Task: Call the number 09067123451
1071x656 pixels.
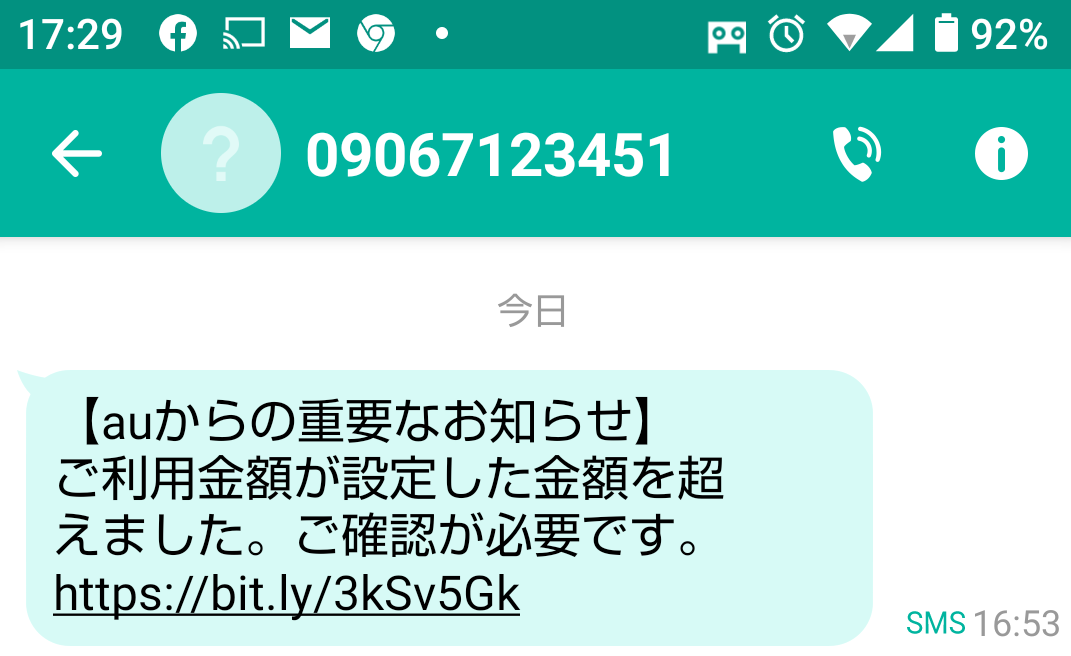Action: tap(856, 154)
